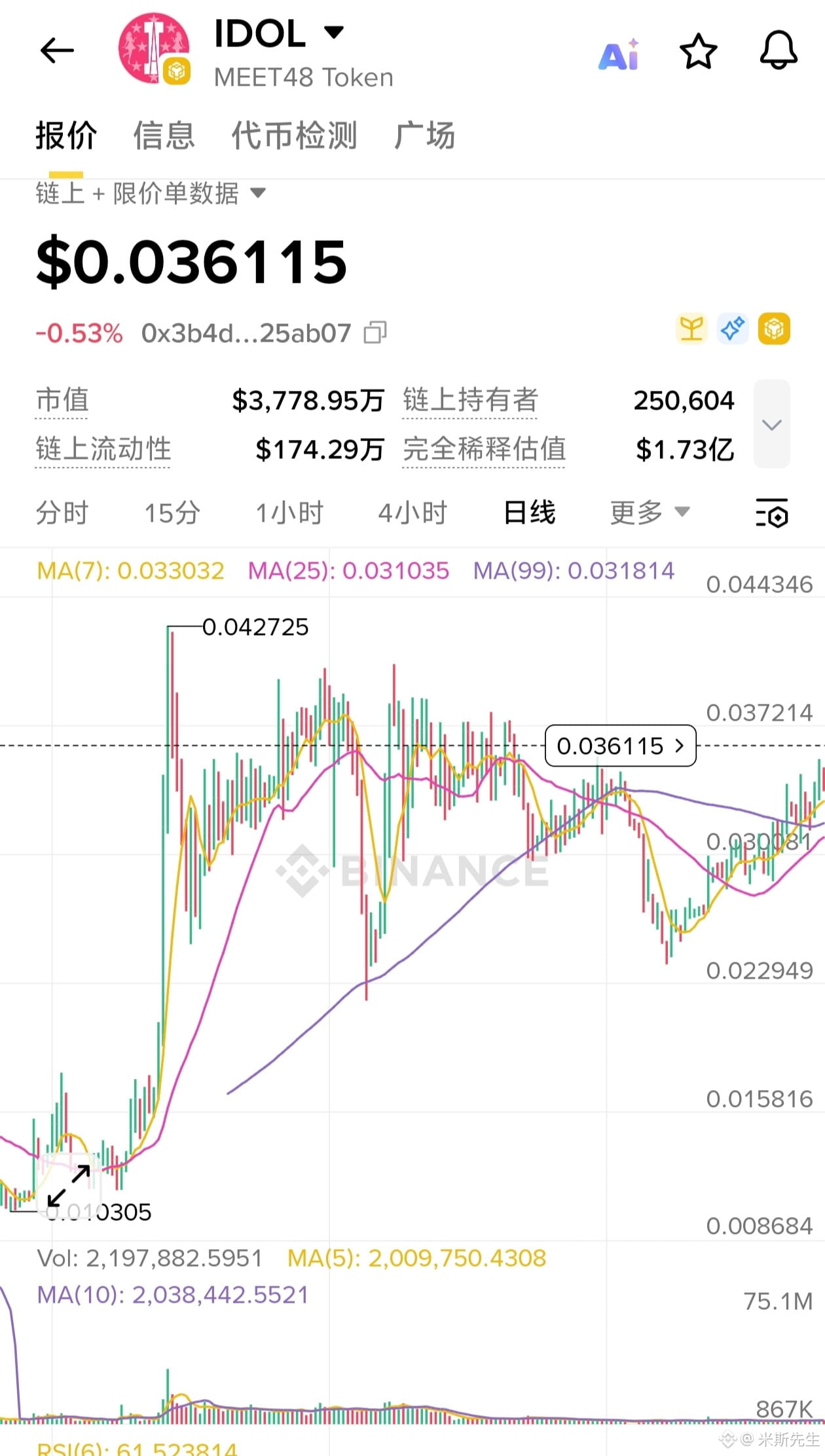Tap the 0.036115 current price tag

tap(619, 746)
